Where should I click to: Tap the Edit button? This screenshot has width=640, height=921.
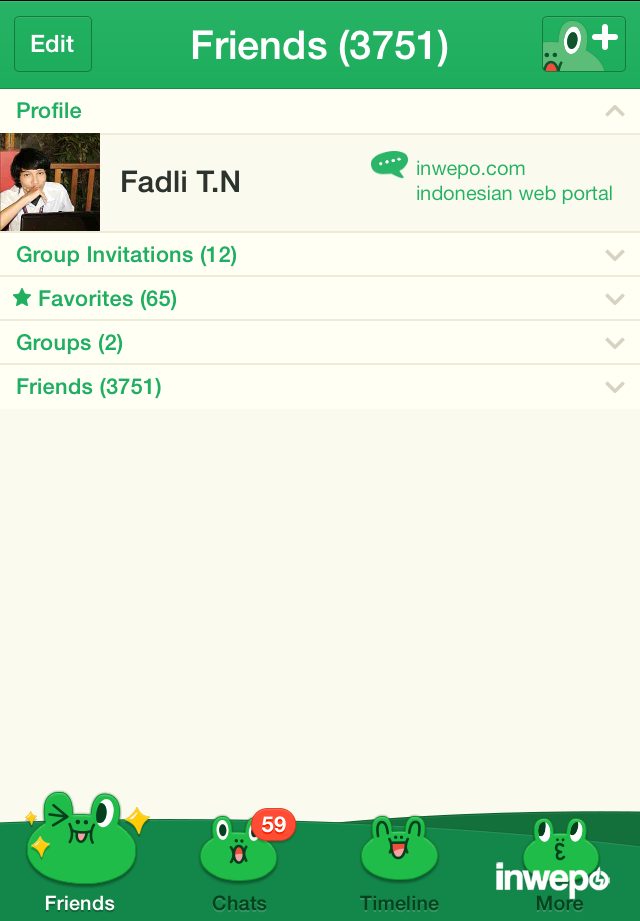pos(53,44)
